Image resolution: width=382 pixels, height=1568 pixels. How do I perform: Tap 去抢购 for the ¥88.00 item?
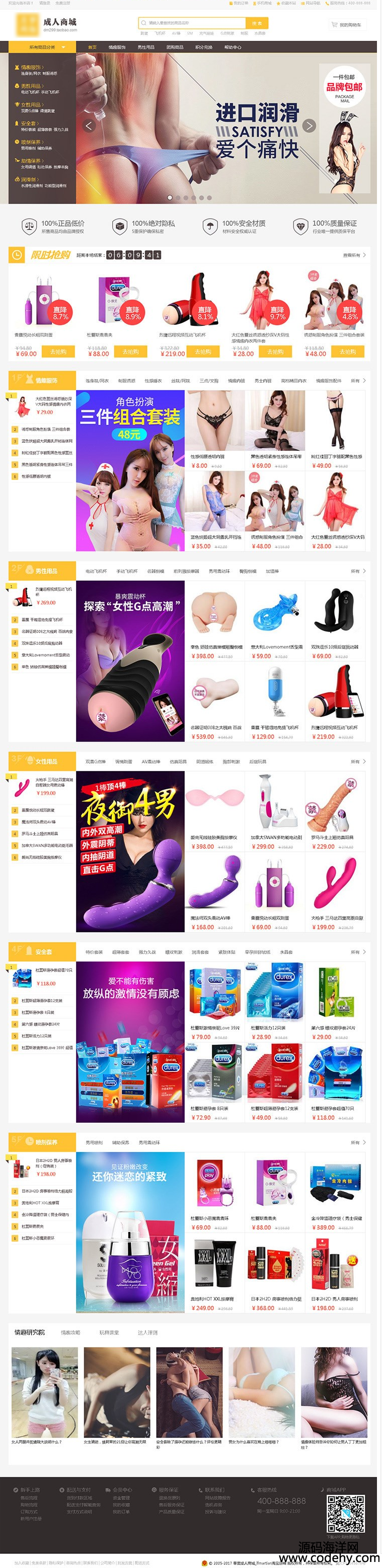point(130,351)
